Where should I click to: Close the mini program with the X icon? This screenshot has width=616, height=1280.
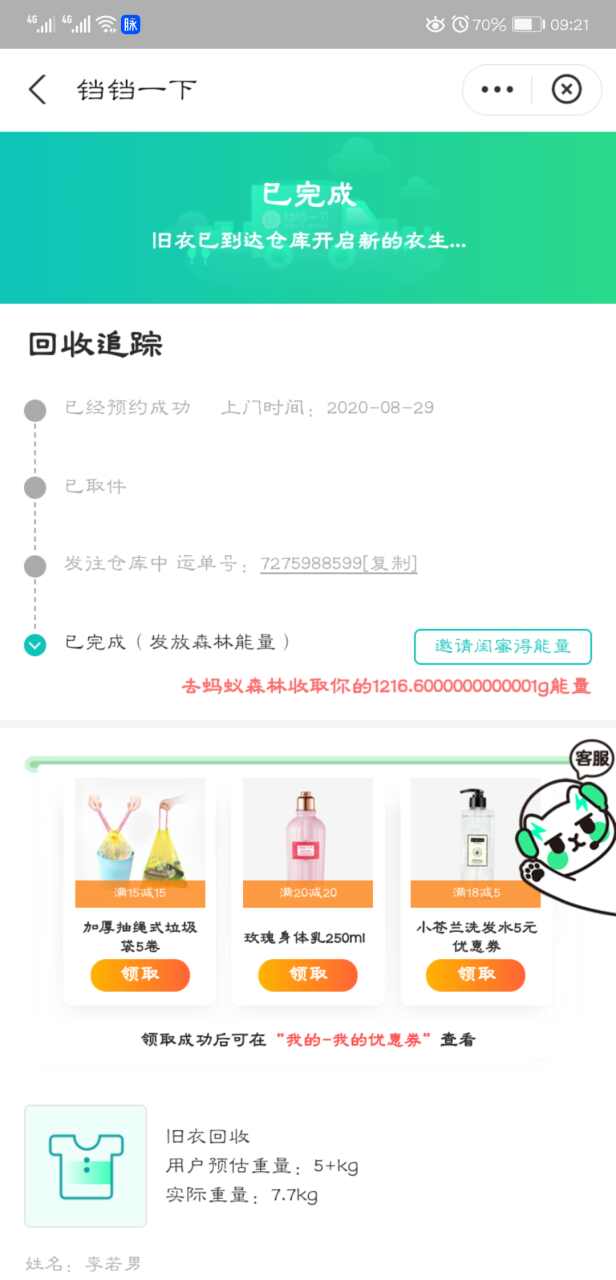(566, 90)
